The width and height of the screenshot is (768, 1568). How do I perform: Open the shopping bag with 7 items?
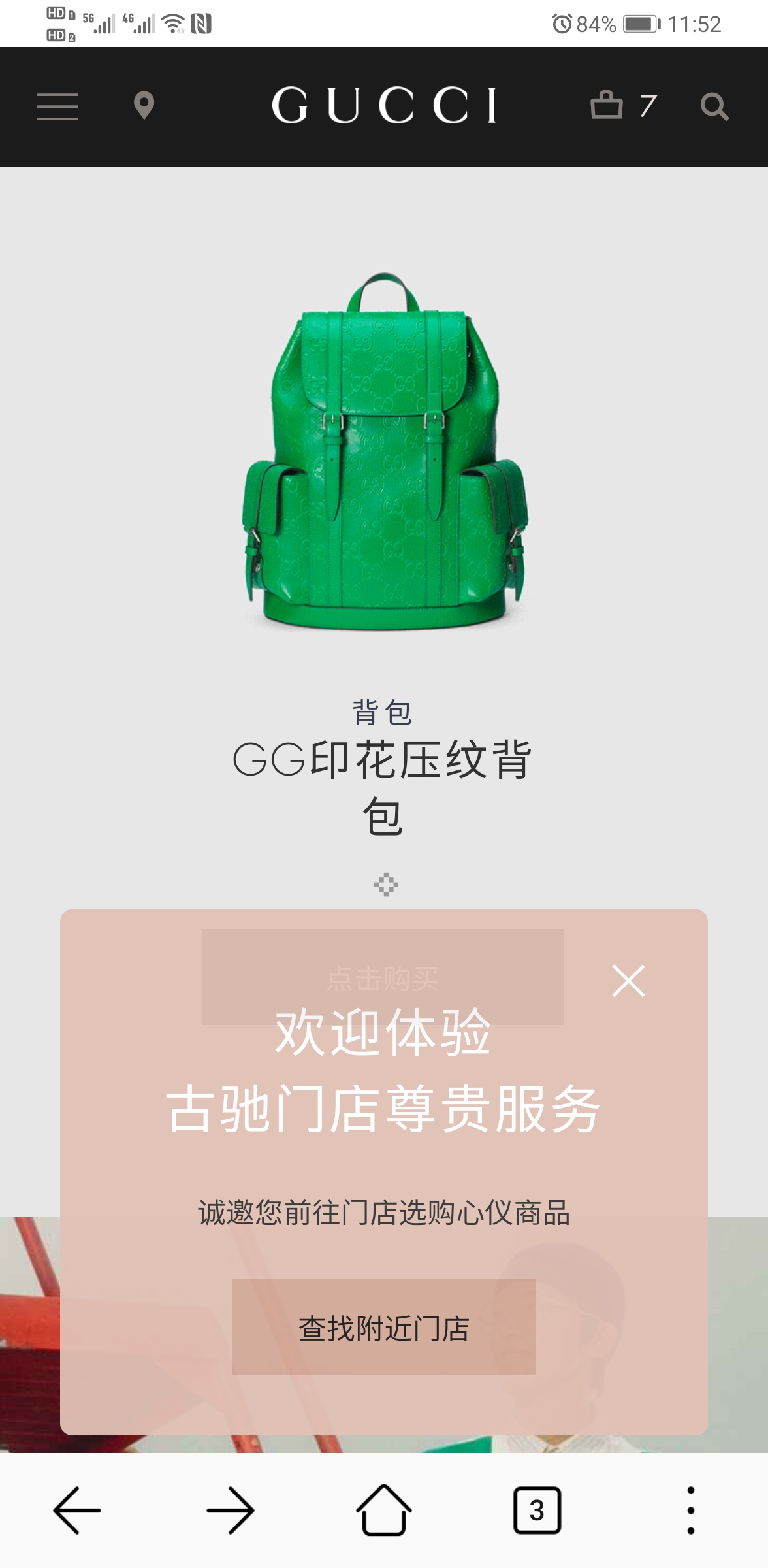pyautogui.click(x=622, y=106)
